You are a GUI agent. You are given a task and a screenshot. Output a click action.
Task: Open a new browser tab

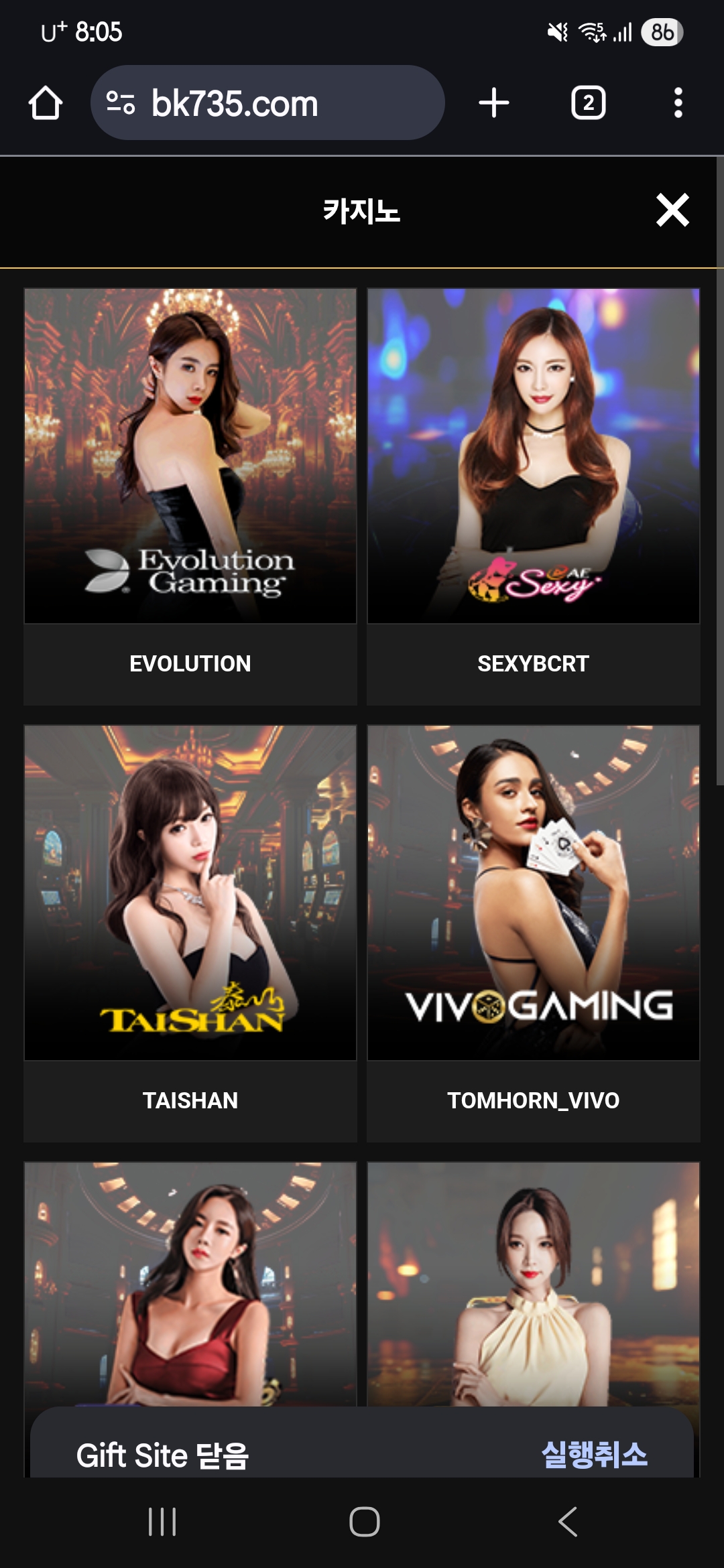[x=494, y=103]
